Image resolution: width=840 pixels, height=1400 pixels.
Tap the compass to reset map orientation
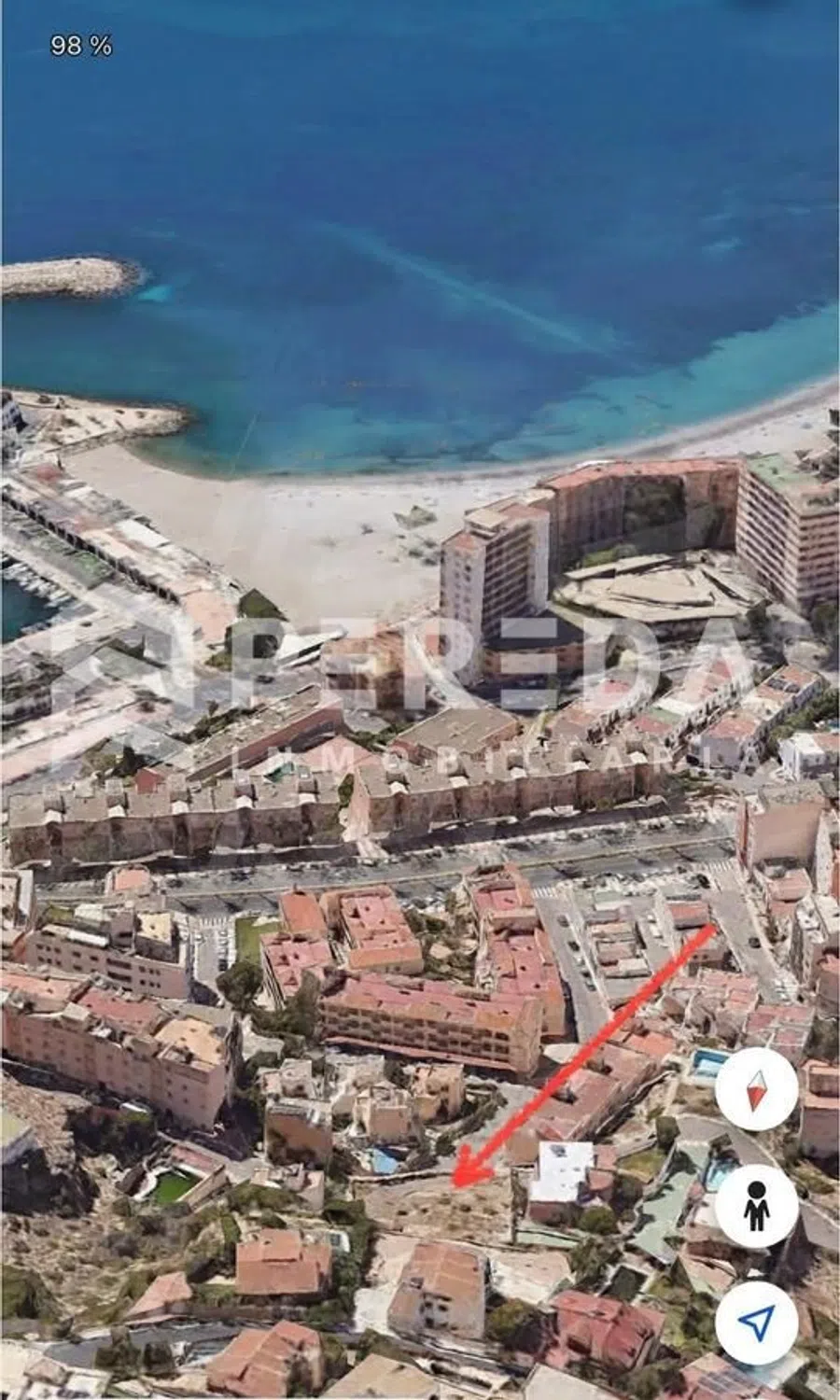[x=756, y=1089]
